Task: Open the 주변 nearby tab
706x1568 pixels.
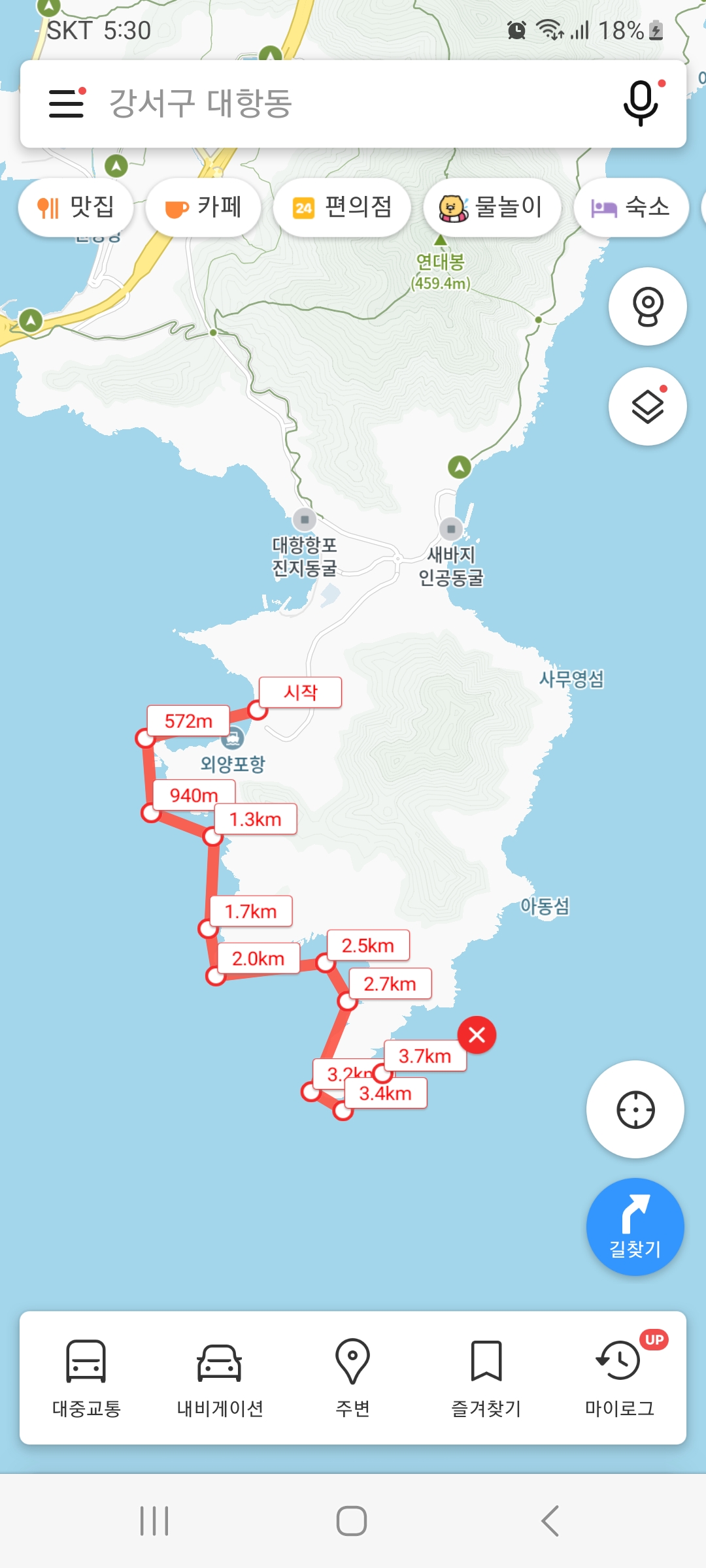Action: [x=352, y=1377]
